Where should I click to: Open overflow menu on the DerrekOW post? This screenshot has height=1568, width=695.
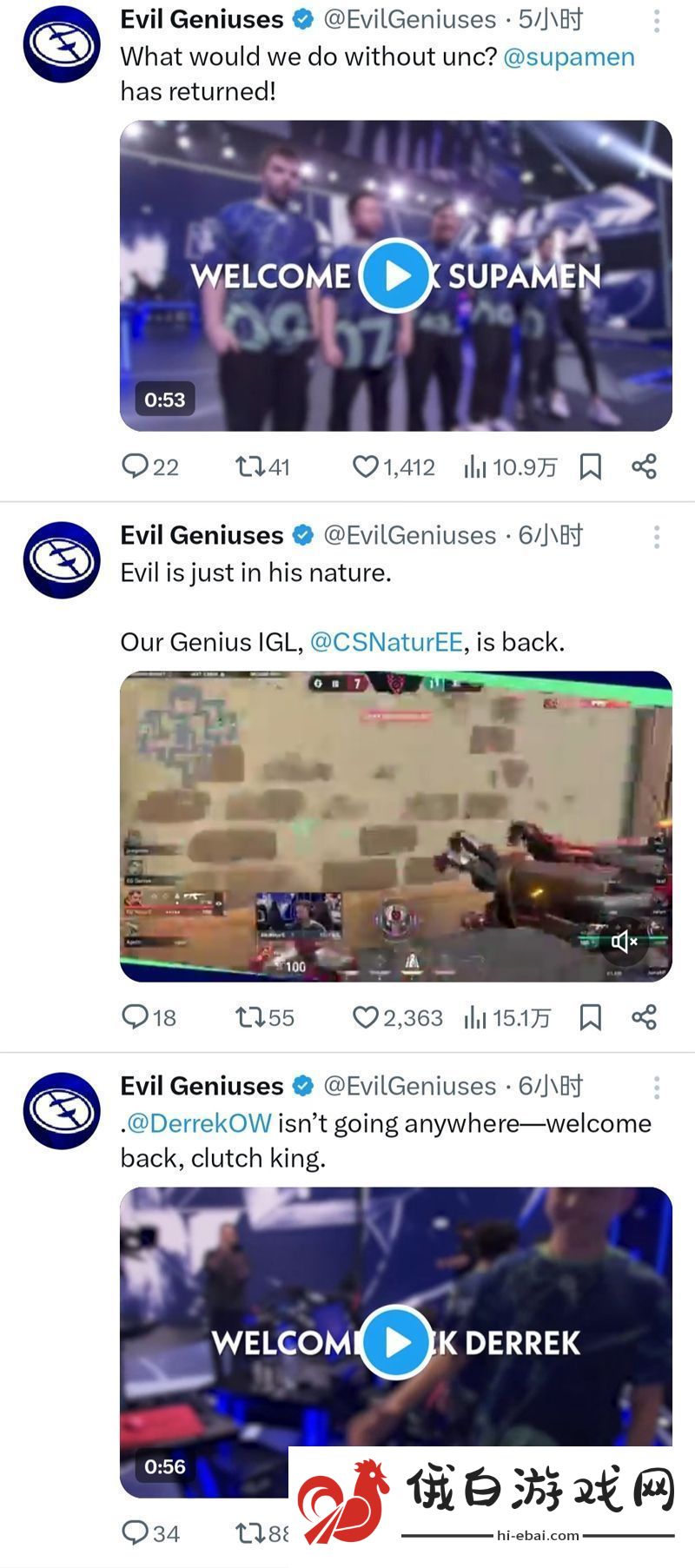pos(657,1087)
